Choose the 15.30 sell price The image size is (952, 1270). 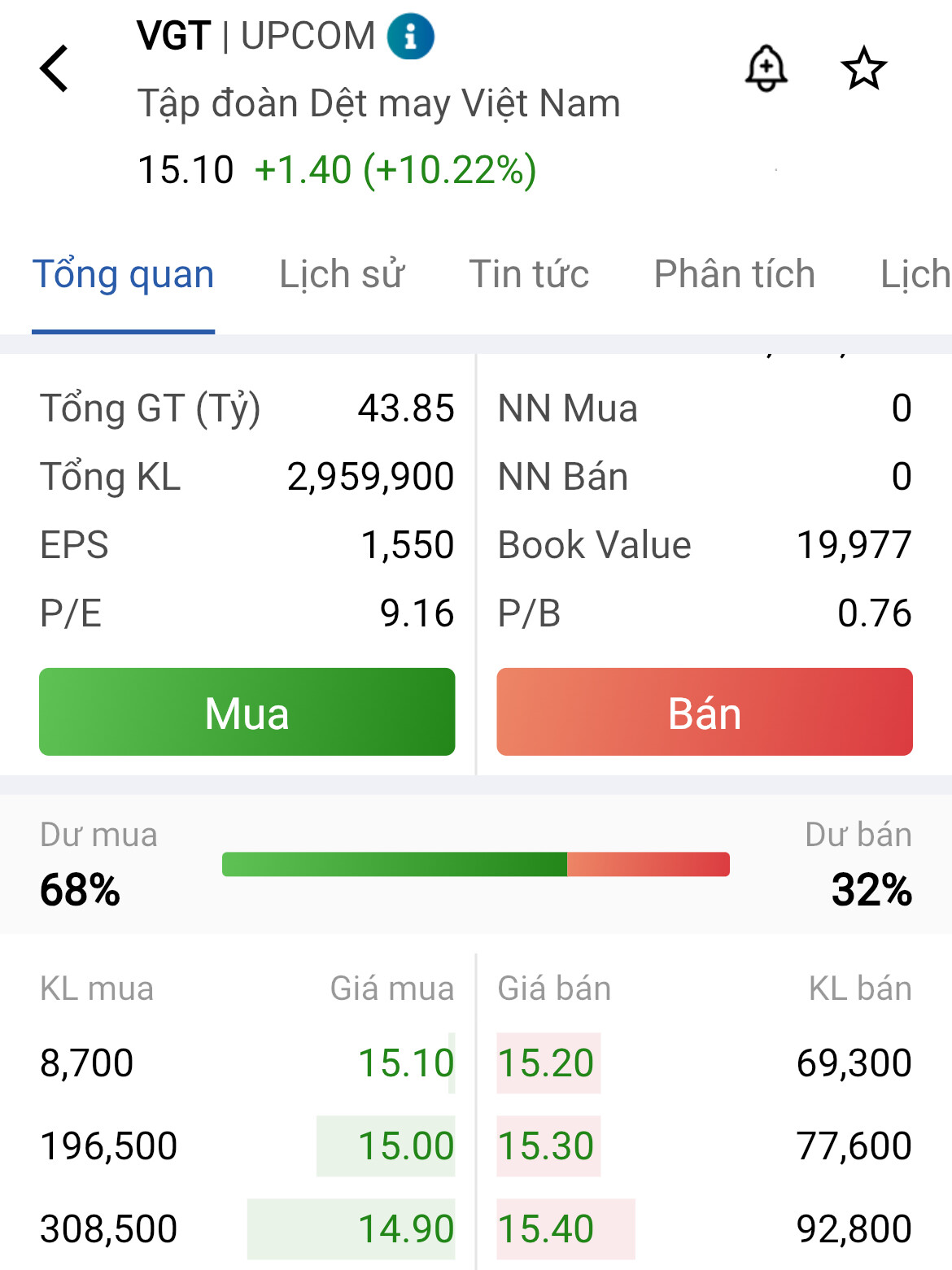pos(546,1146)
